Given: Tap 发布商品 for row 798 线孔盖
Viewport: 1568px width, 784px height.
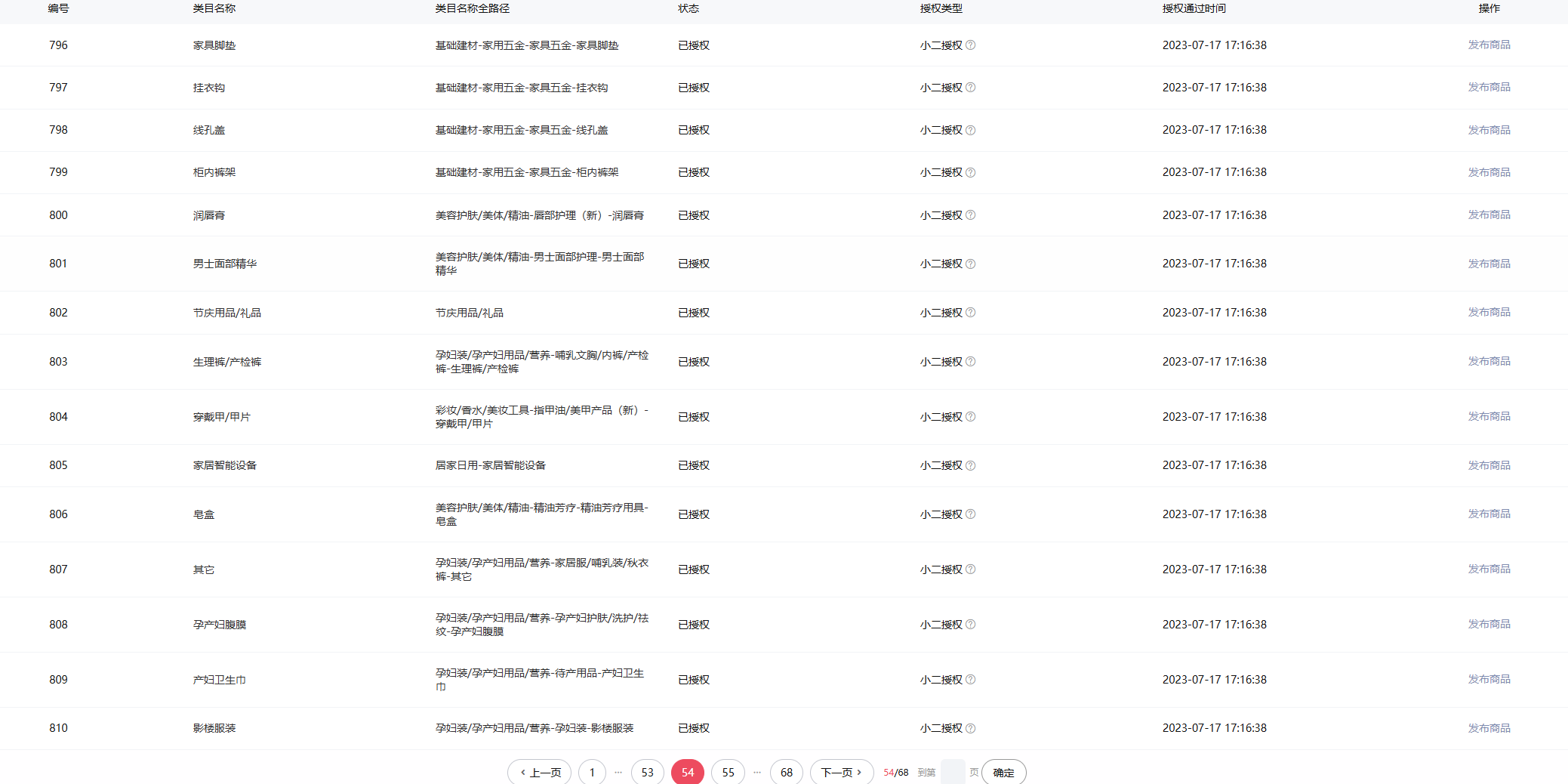Looking at the screenshot, I should (1489, 130).
